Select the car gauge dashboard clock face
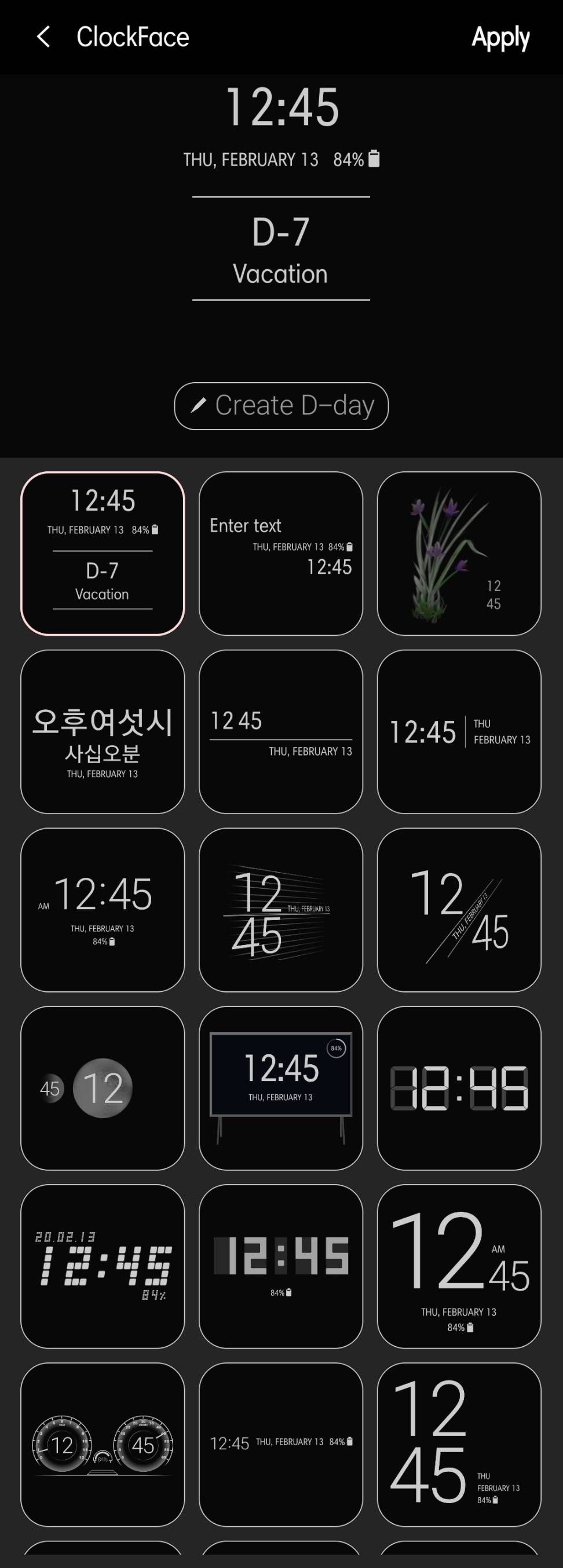563x1568 pixels. [x=103, y=1445]
